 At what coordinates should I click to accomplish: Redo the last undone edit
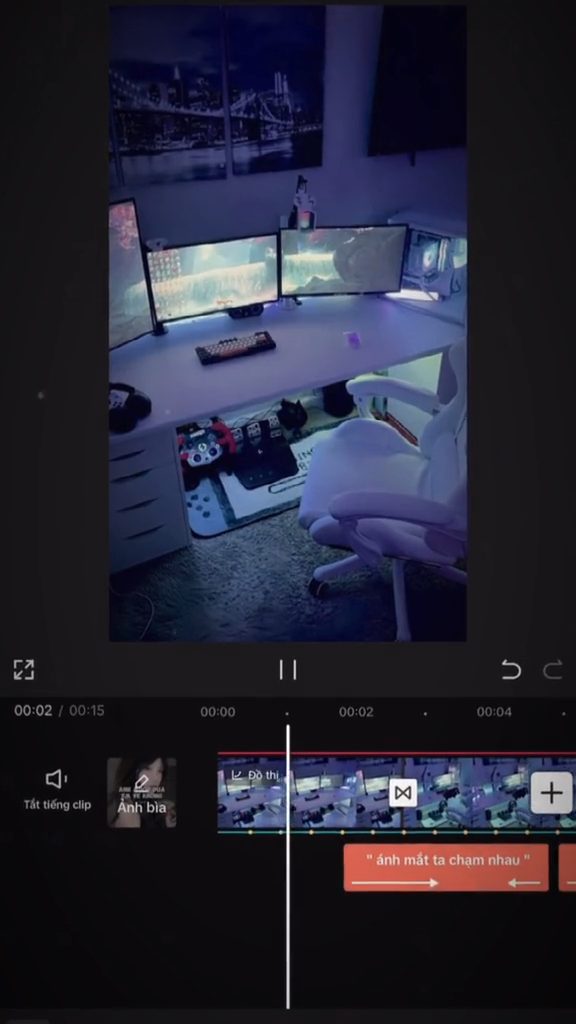[x=553, y=669]
